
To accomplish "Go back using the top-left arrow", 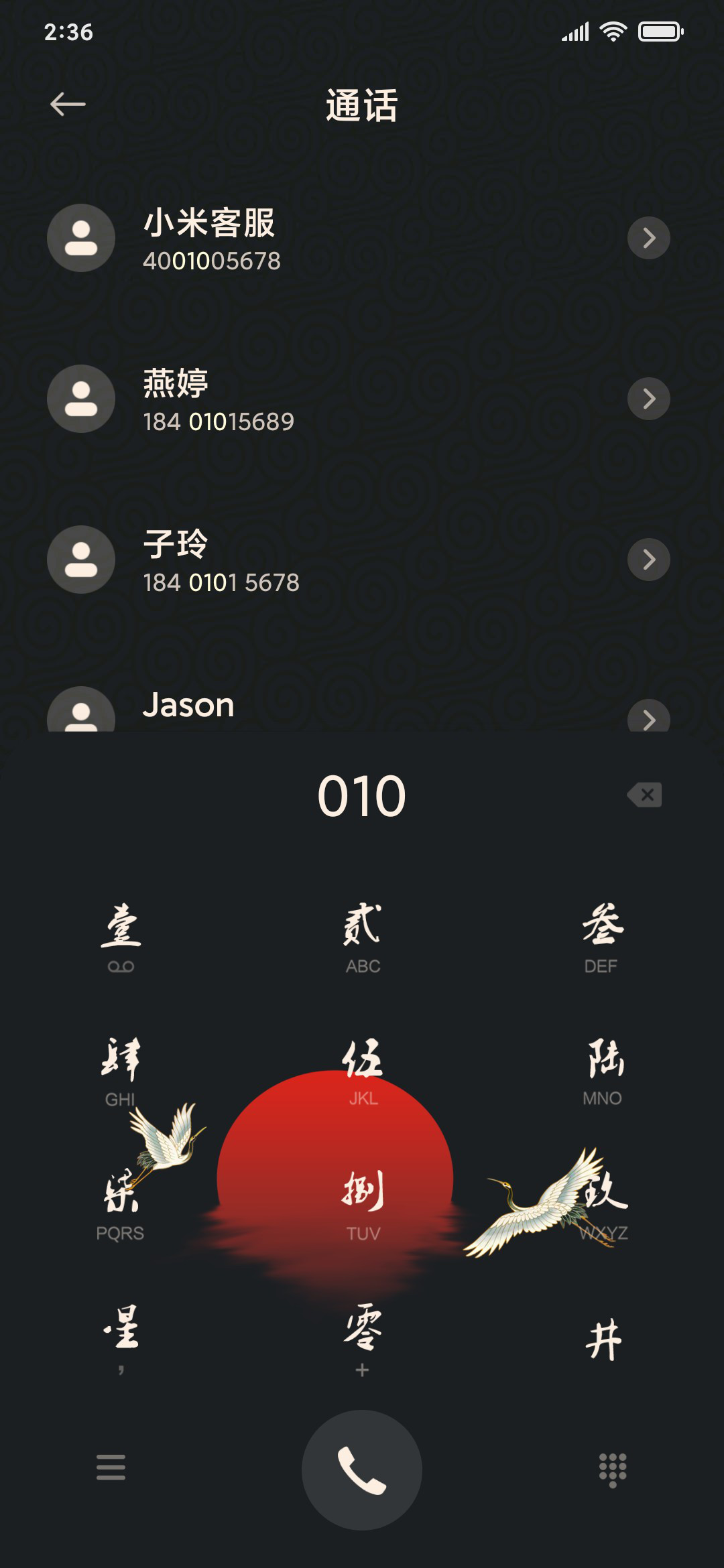I will pos(68,104).
